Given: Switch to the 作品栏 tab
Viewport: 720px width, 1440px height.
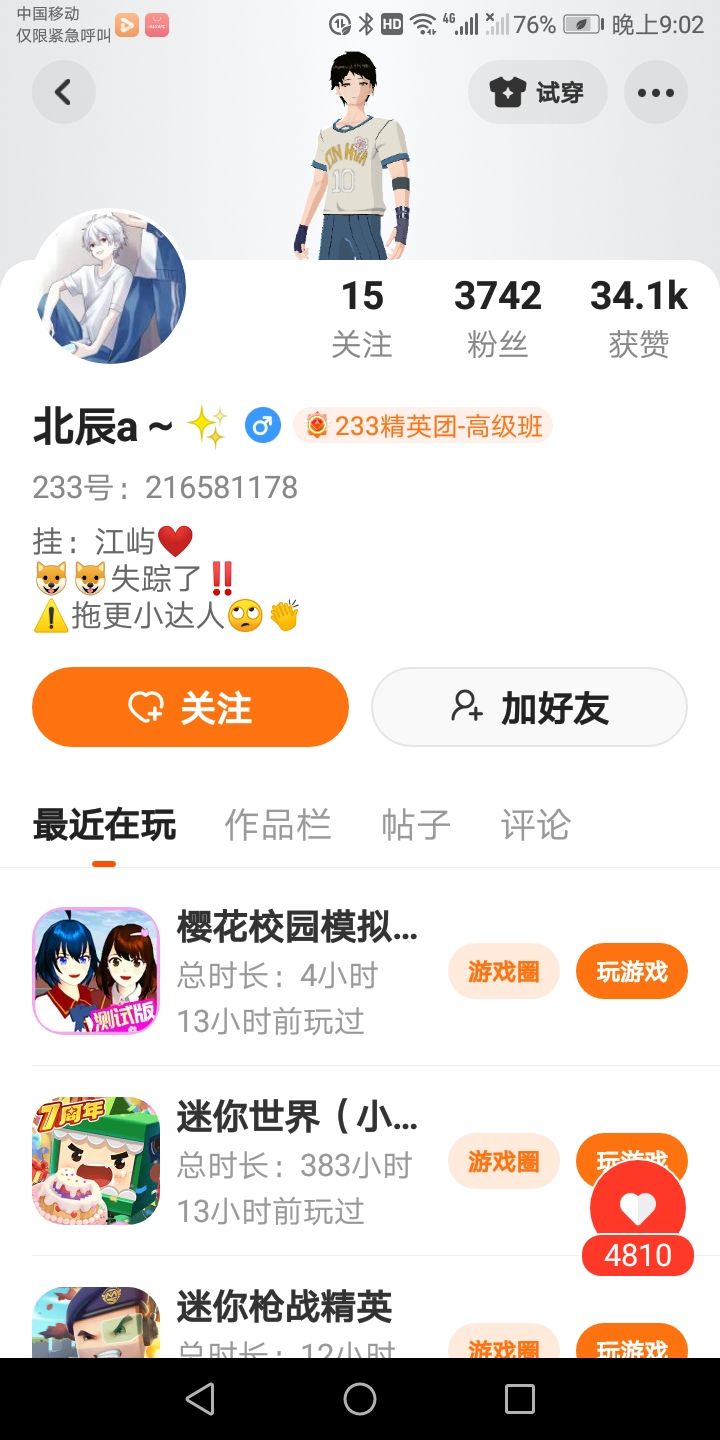Looking at the screenshot, I should point(278,825).
